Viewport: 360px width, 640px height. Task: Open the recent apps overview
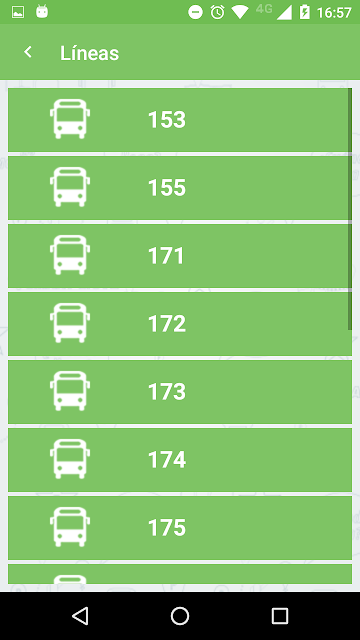[x=280, y=616]
